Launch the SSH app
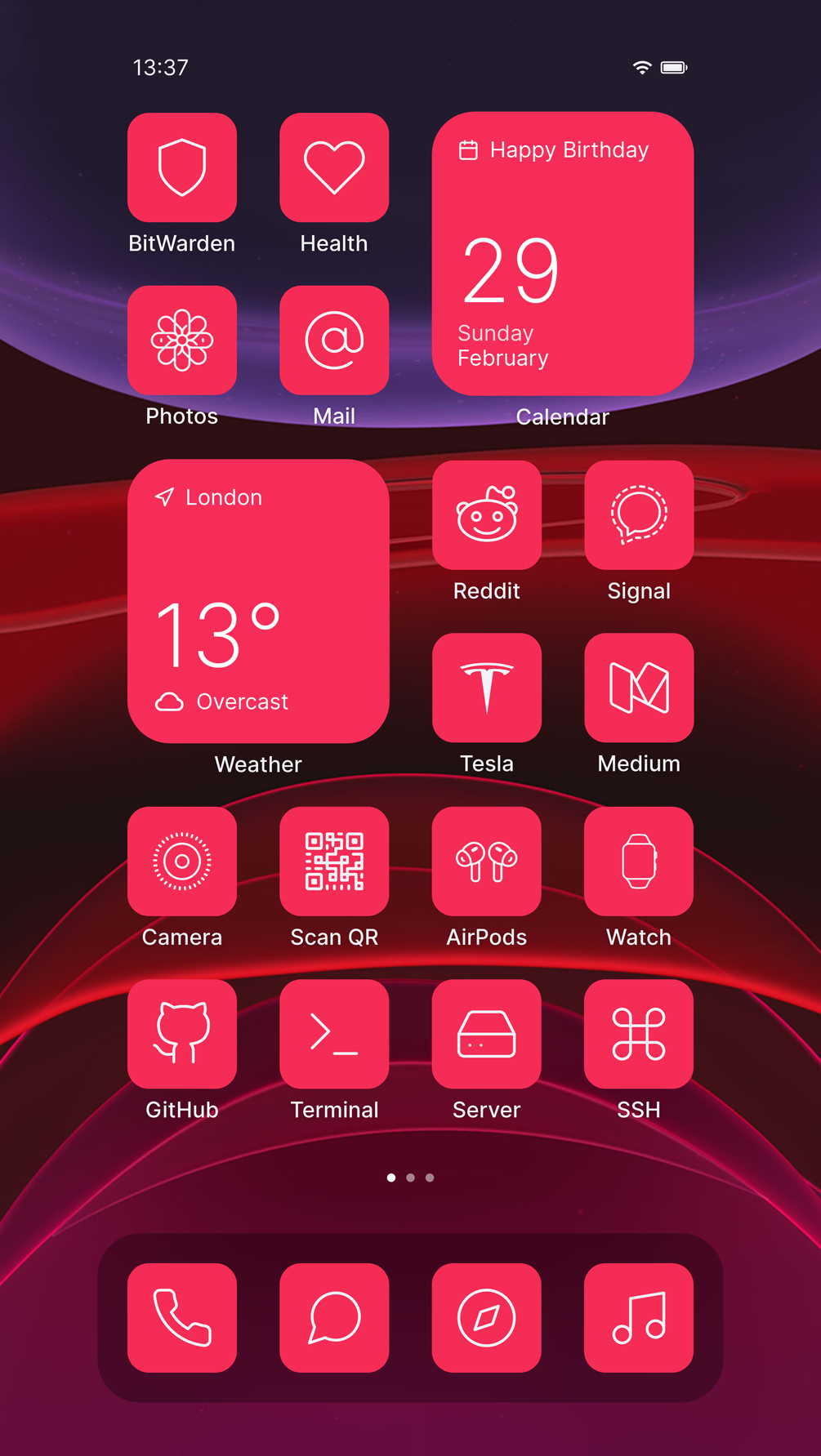Screen dimensions: 821x1456 point(639,1034)
